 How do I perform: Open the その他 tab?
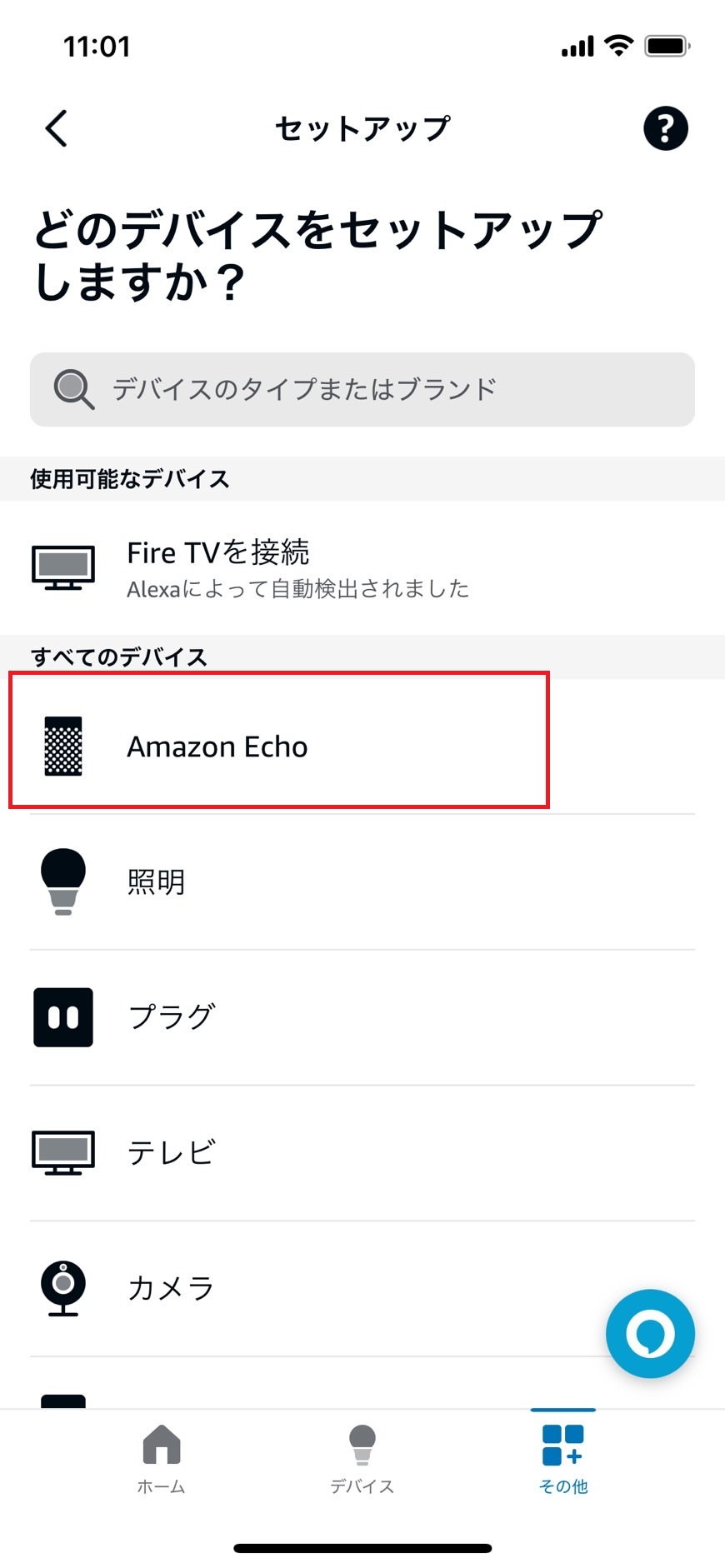pyautogui.click(x=563, y=1460)
